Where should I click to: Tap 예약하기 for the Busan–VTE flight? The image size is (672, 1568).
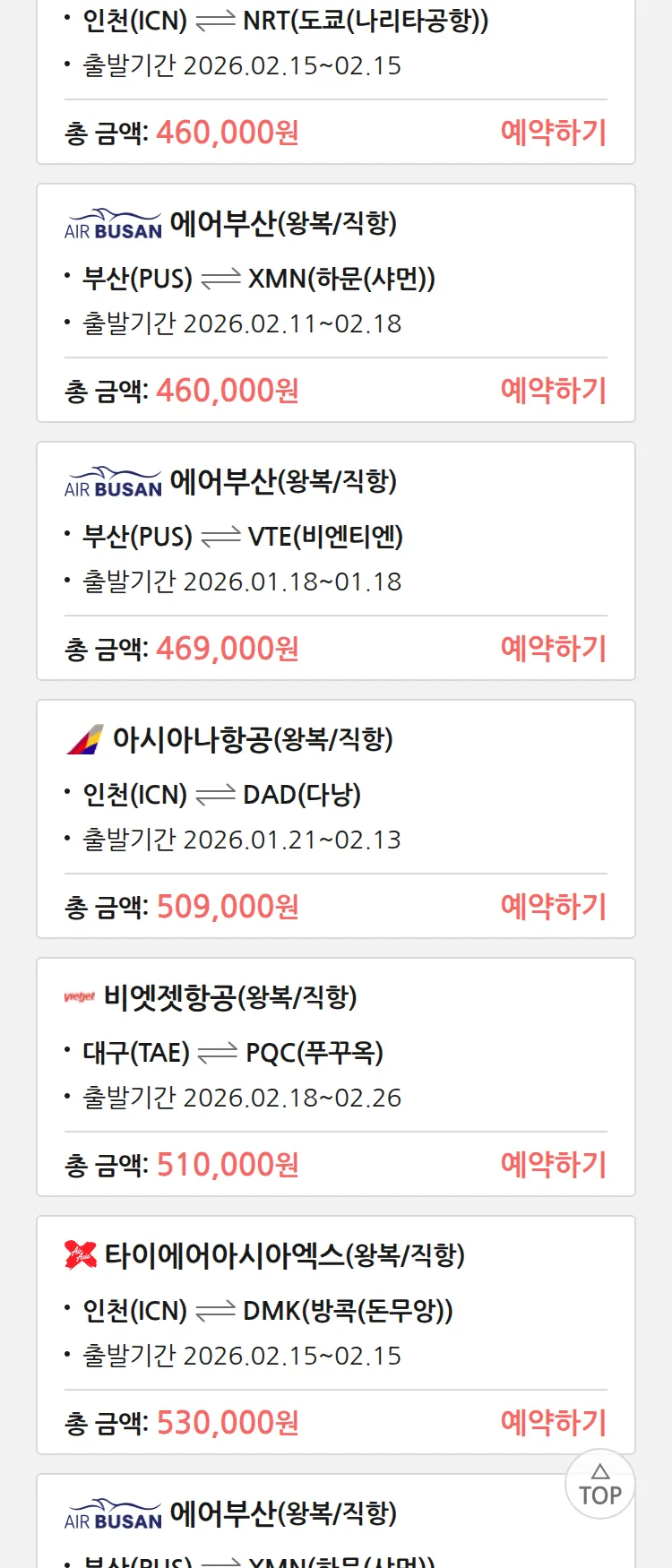[x=553, y=649]
